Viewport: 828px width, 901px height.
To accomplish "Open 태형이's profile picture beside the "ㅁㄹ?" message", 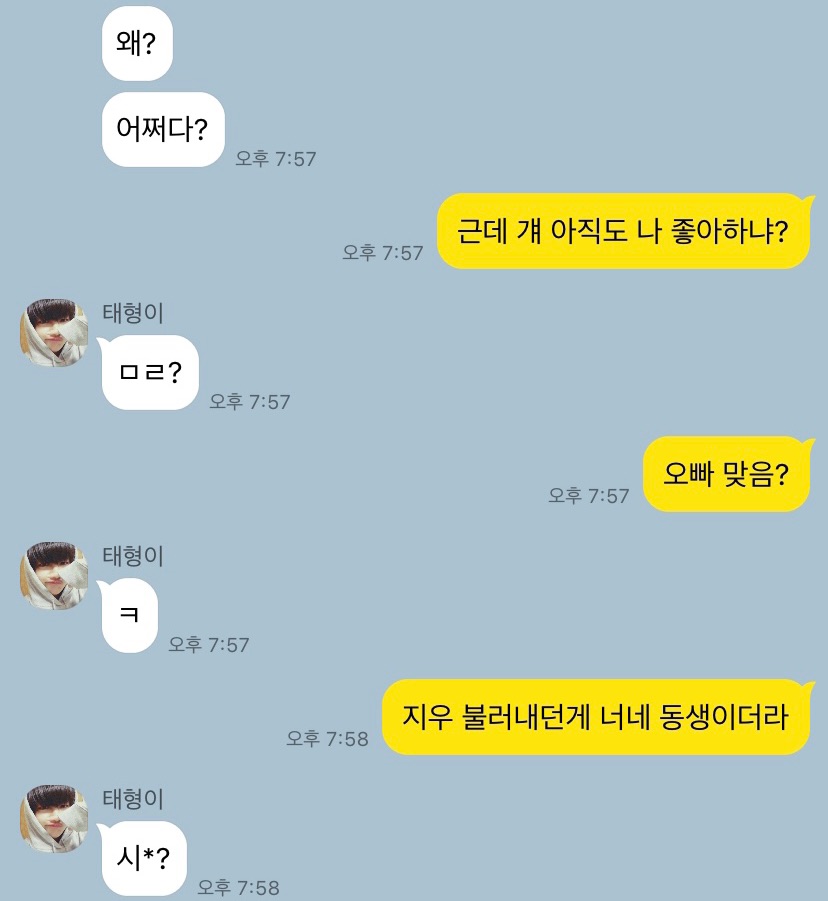I will [54, 332].
